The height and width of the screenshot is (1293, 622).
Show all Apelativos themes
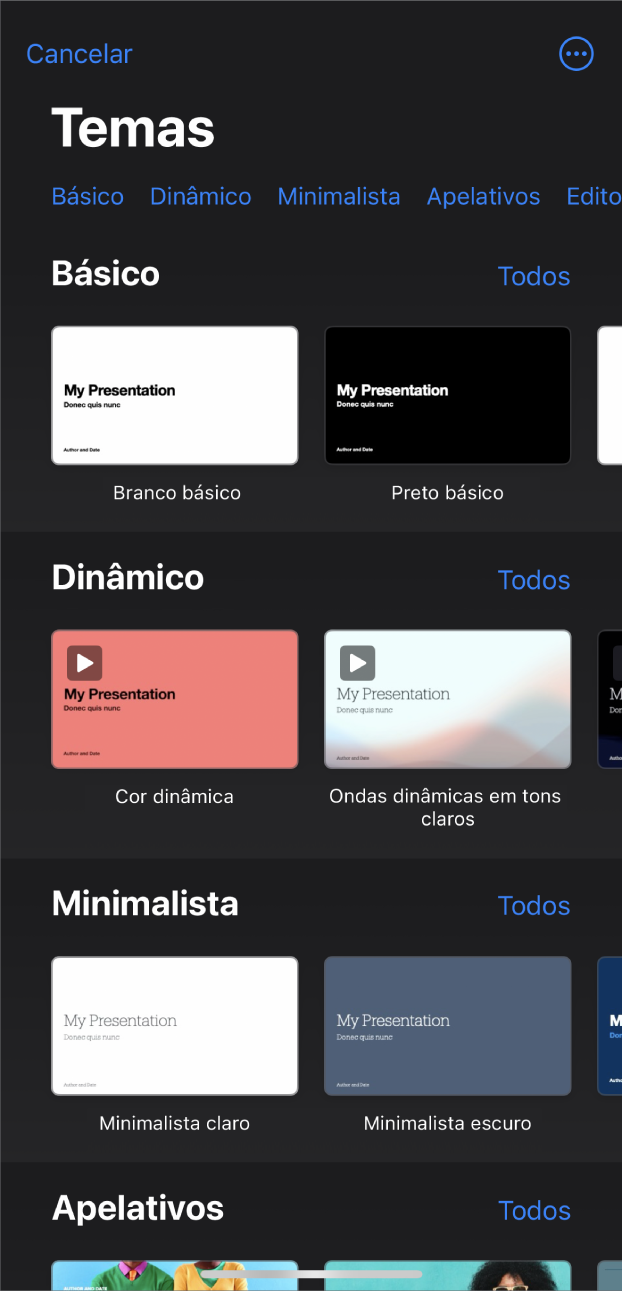pyautogui.click(x=534, y=1210)
